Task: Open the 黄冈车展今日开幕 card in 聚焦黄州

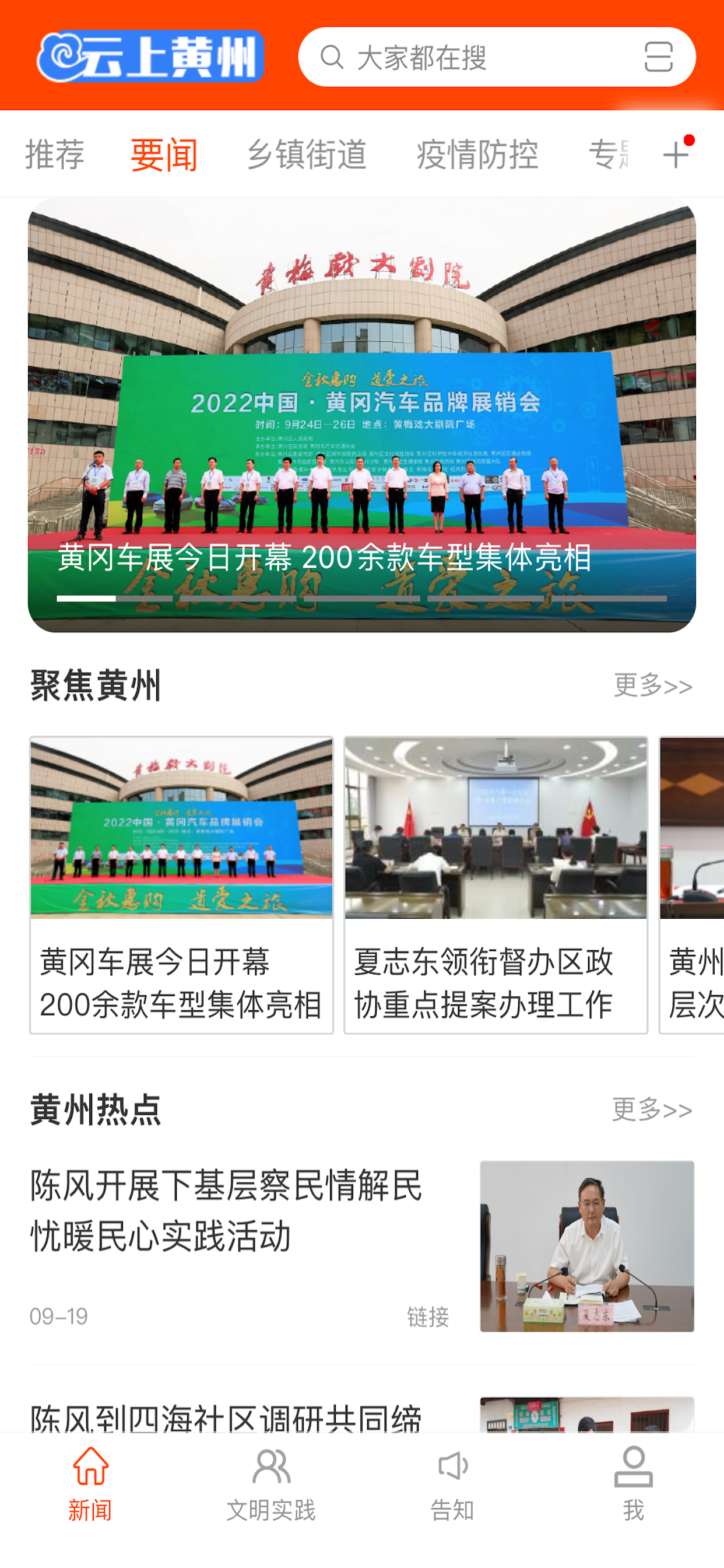Action: coord(181,885)
